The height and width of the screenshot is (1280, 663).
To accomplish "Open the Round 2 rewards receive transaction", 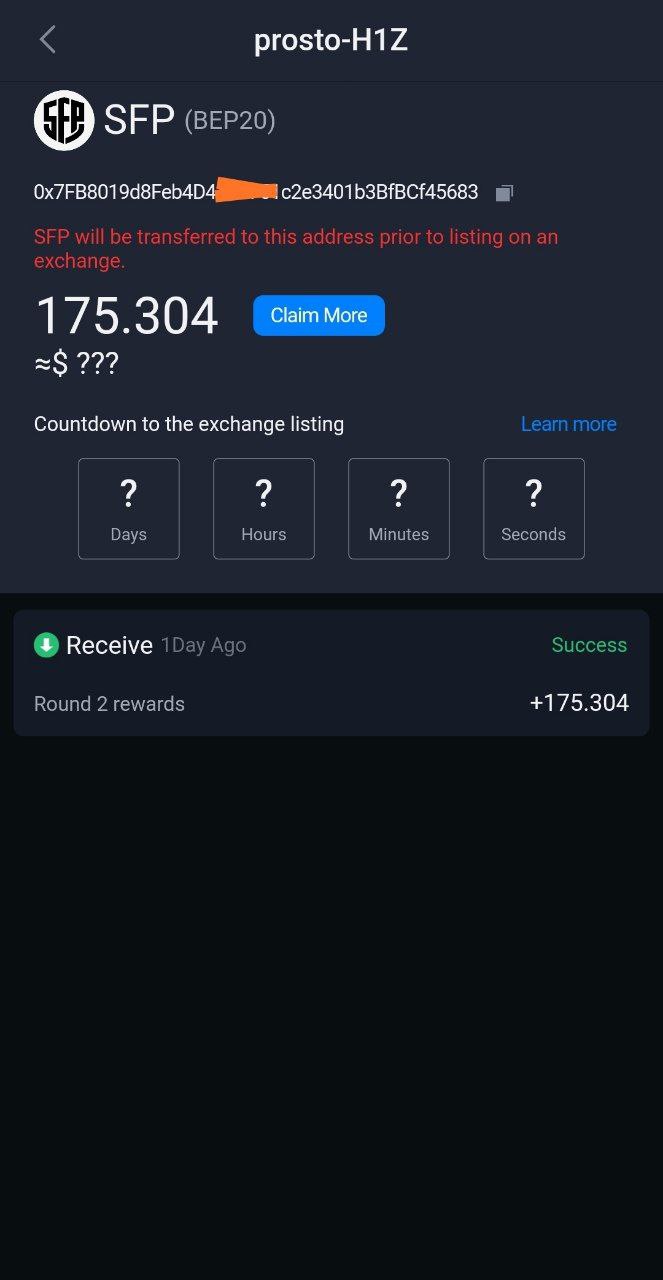I will point(331,673).
